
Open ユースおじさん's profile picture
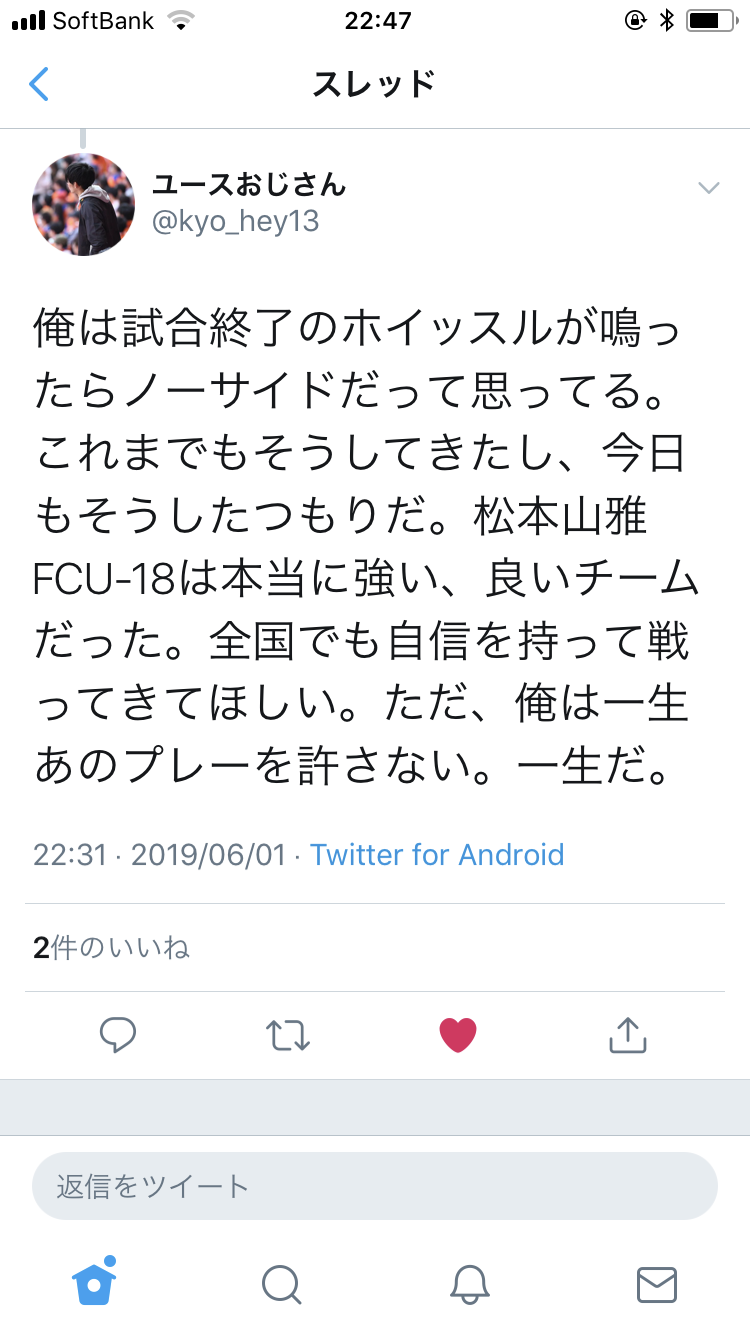pyautogui.click(x=84, y=205)
